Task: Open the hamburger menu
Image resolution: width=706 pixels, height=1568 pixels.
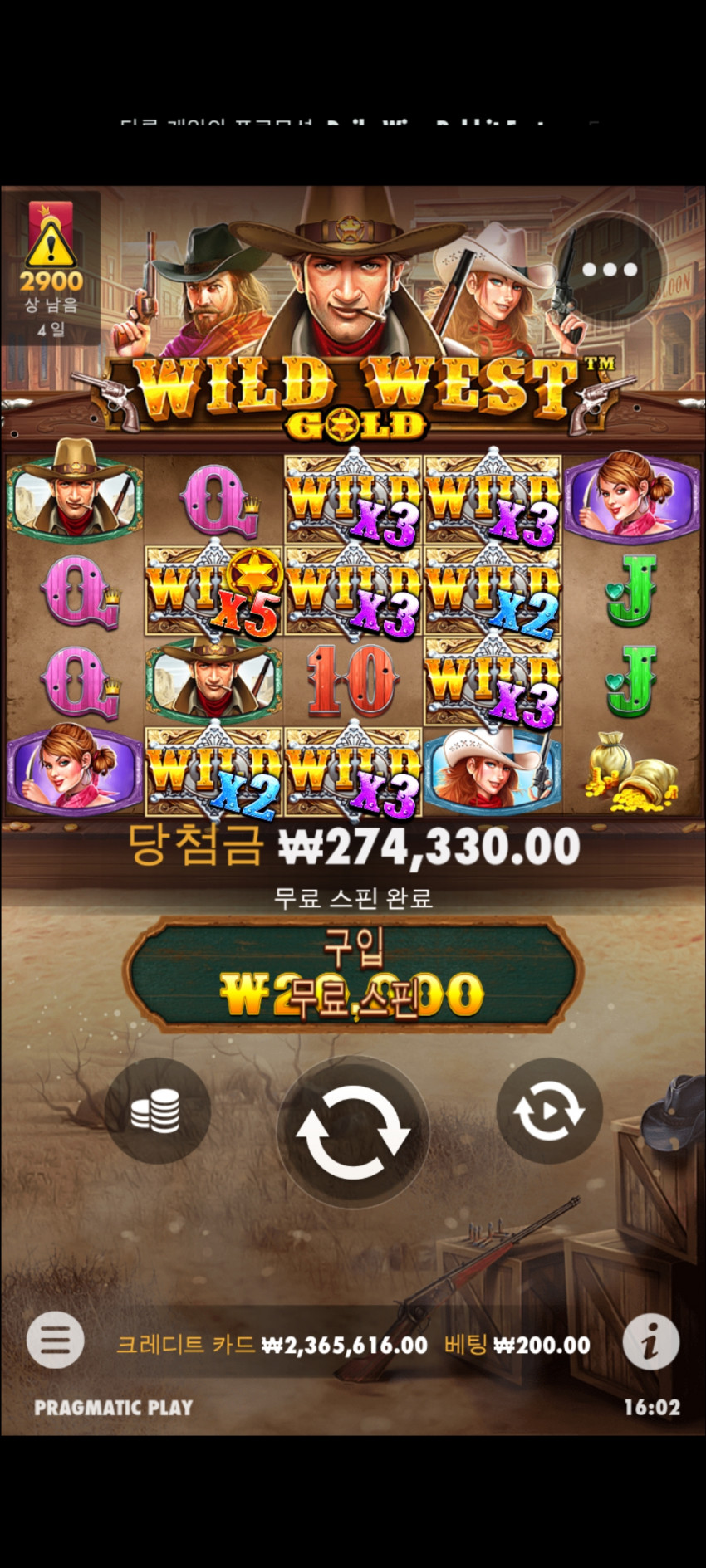Action: [56, 1341]
